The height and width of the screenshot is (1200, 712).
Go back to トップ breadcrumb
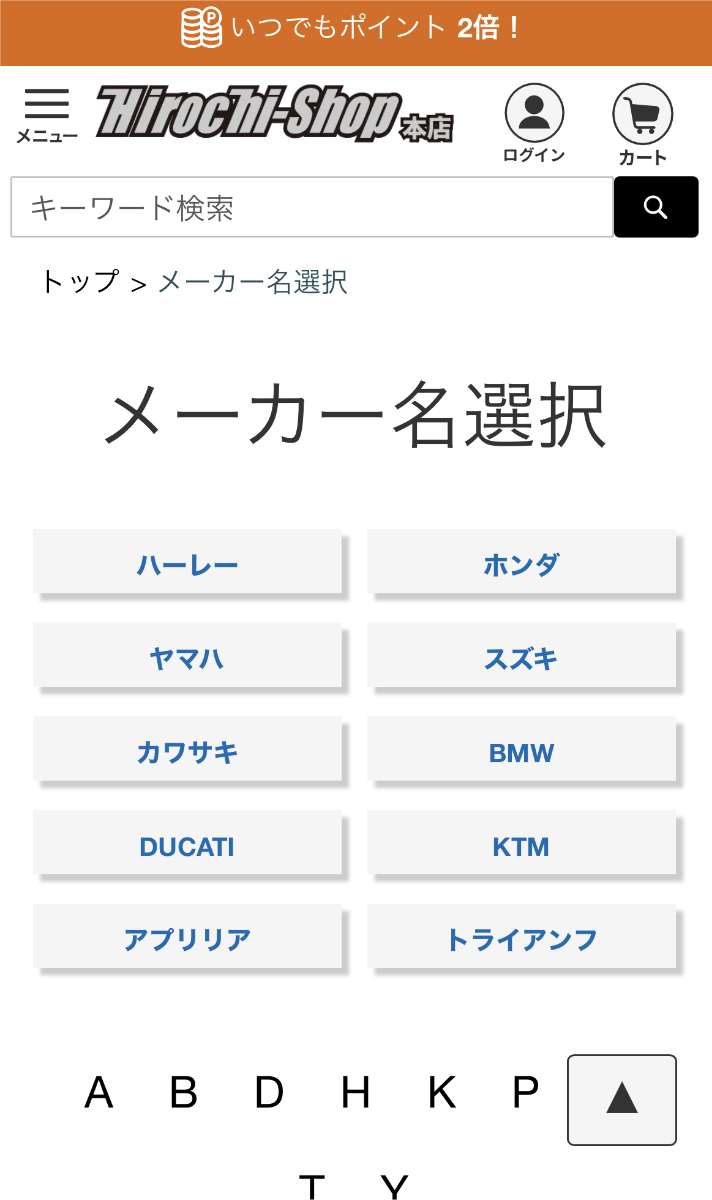click(79, 282)
